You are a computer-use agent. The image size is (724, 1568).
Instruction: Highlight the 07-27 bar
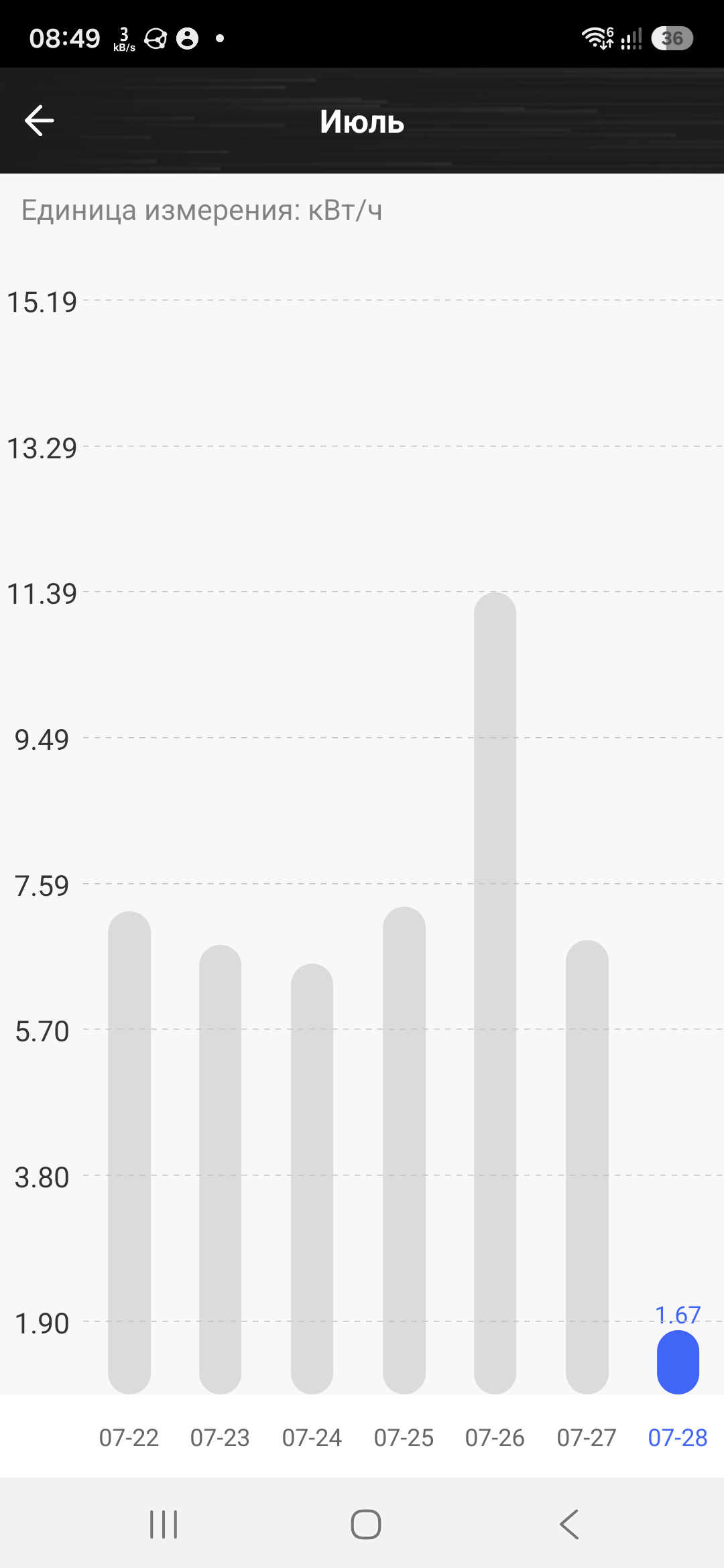coord(587,1167)
